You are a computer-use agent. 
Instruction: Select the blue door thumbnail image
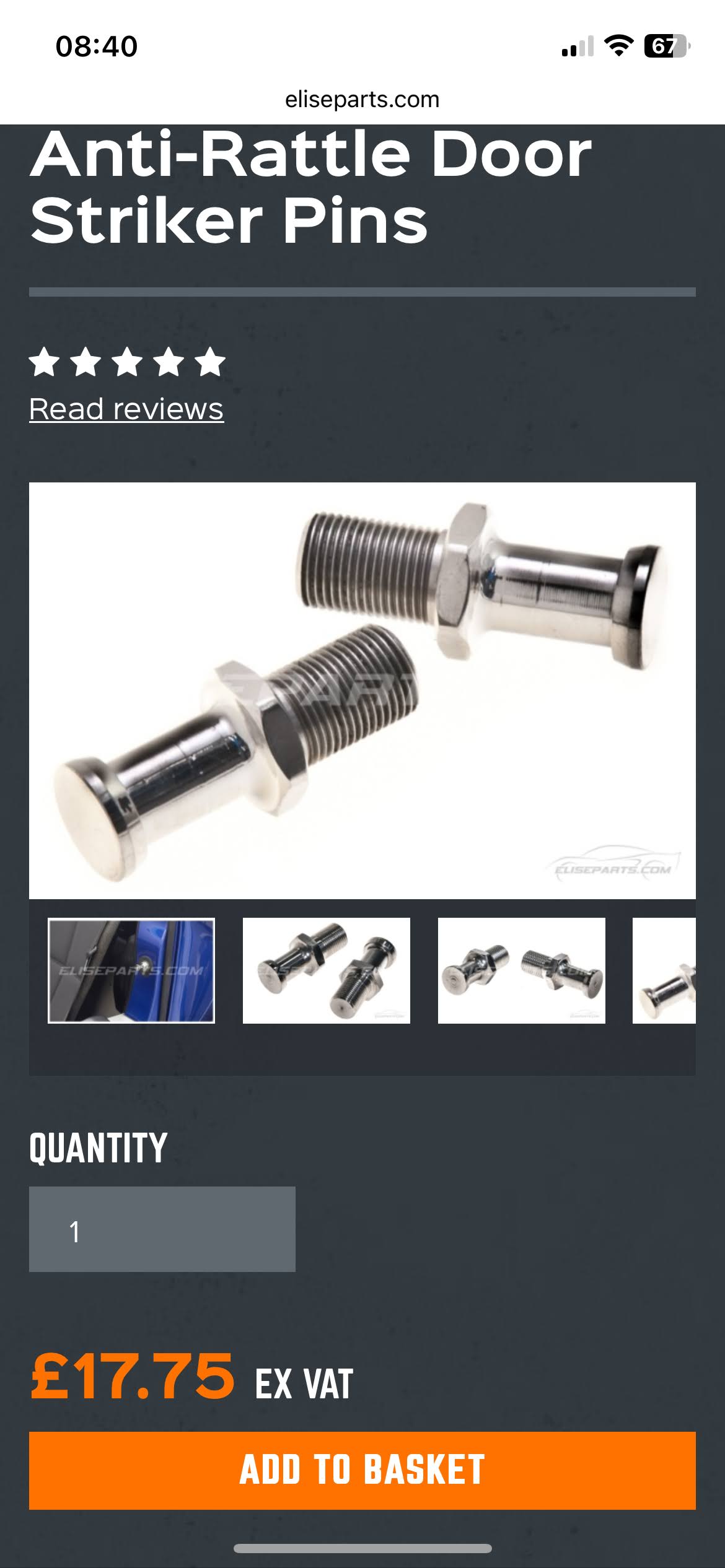coord(131,970)
